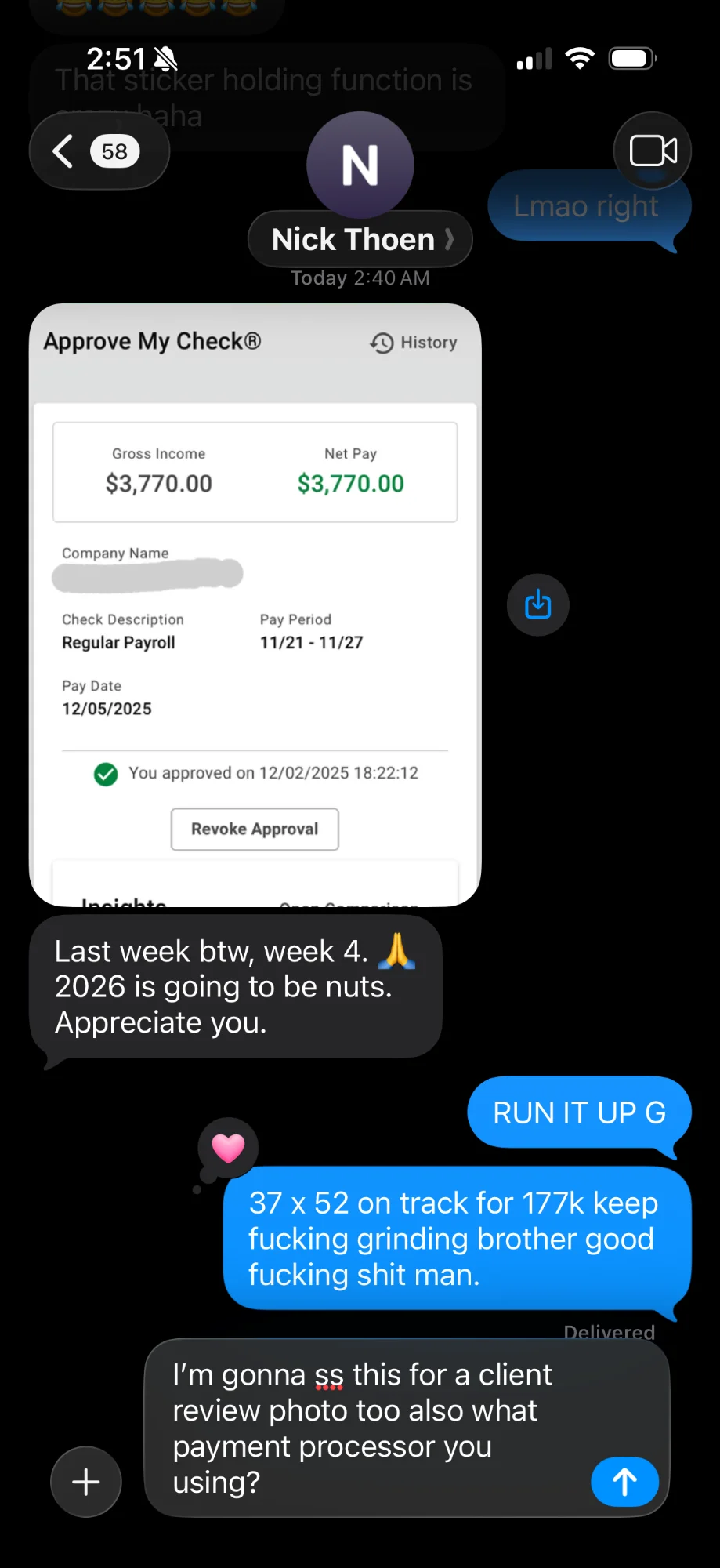Start a FaceTime video call

(653, 151)
